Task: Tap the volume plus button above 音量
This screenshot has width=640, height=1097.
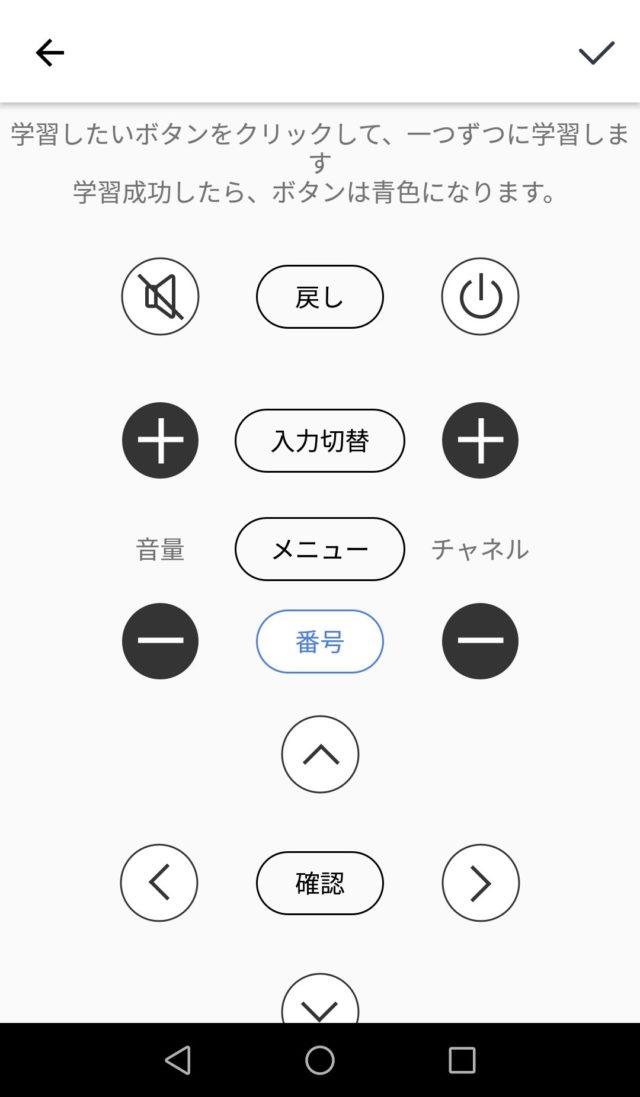Action: [160, 440]
